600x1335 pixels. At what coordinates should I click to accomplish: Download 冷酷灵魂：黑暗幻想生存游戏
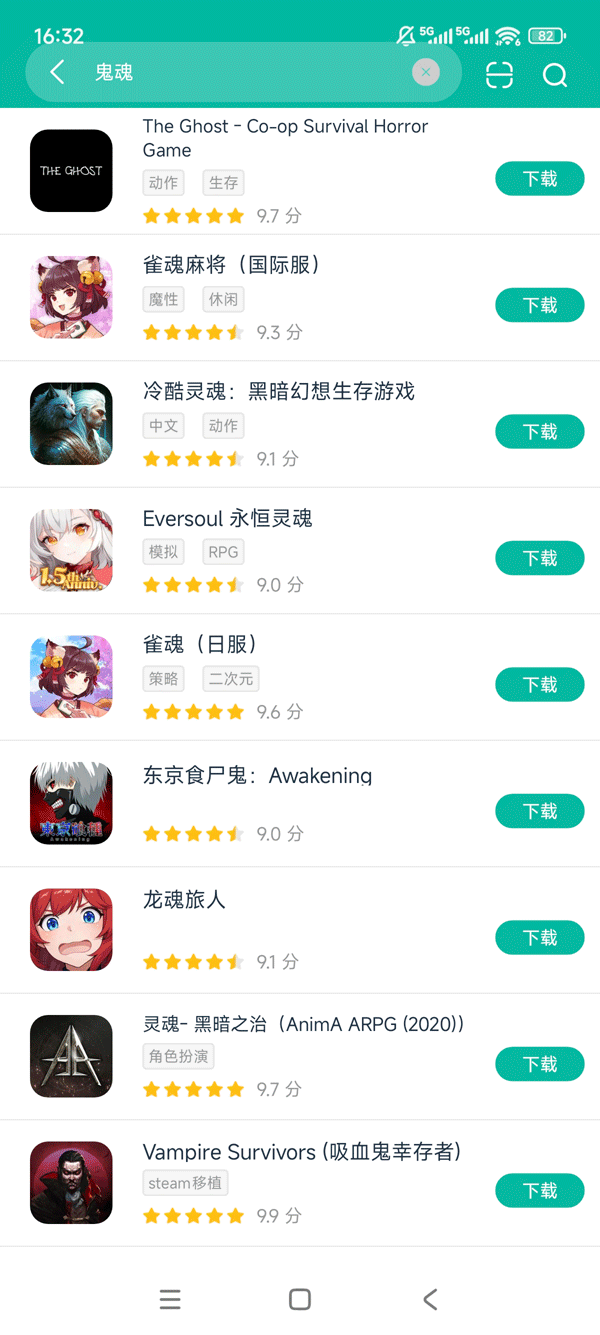[540, 432]
